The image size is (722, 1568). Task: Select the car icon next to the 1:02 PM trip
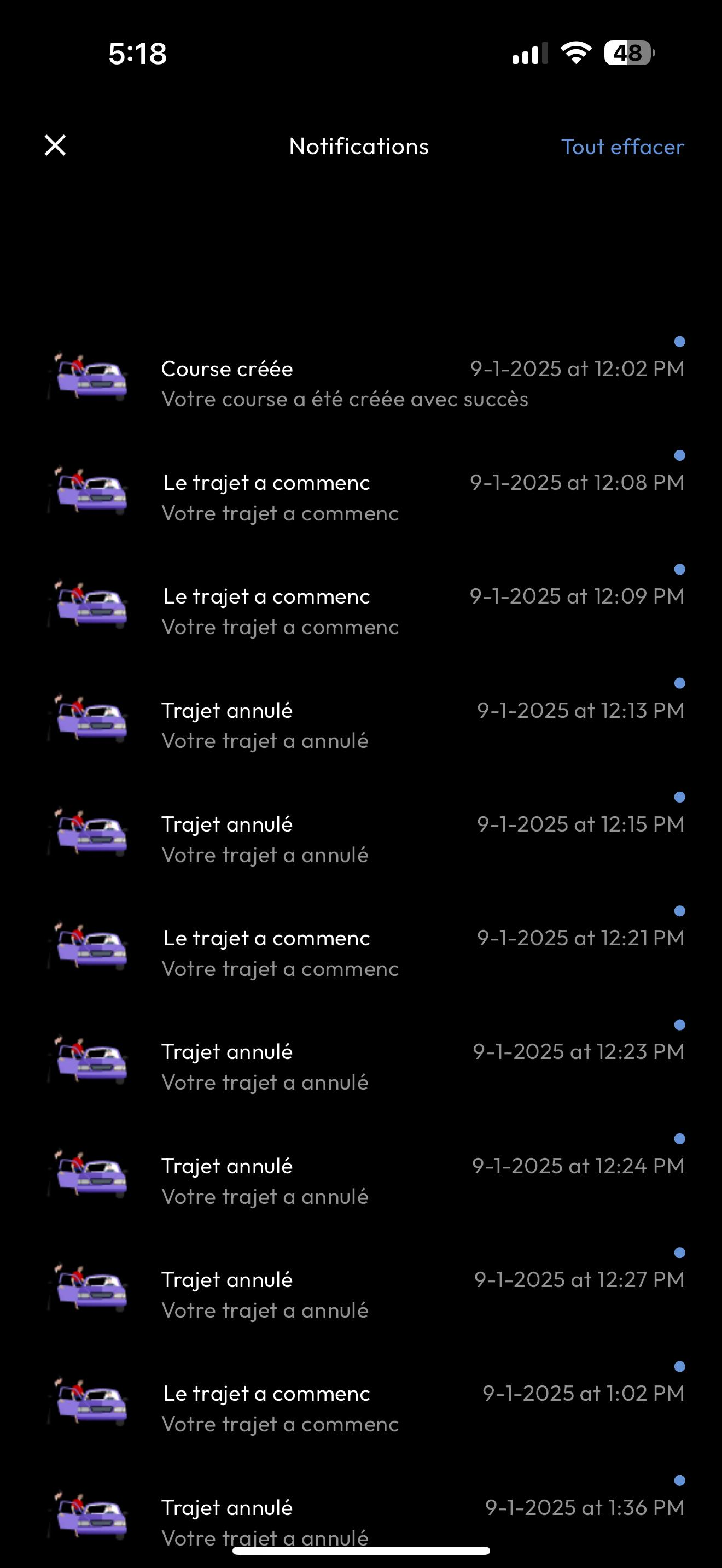(x=87, y=1405)
